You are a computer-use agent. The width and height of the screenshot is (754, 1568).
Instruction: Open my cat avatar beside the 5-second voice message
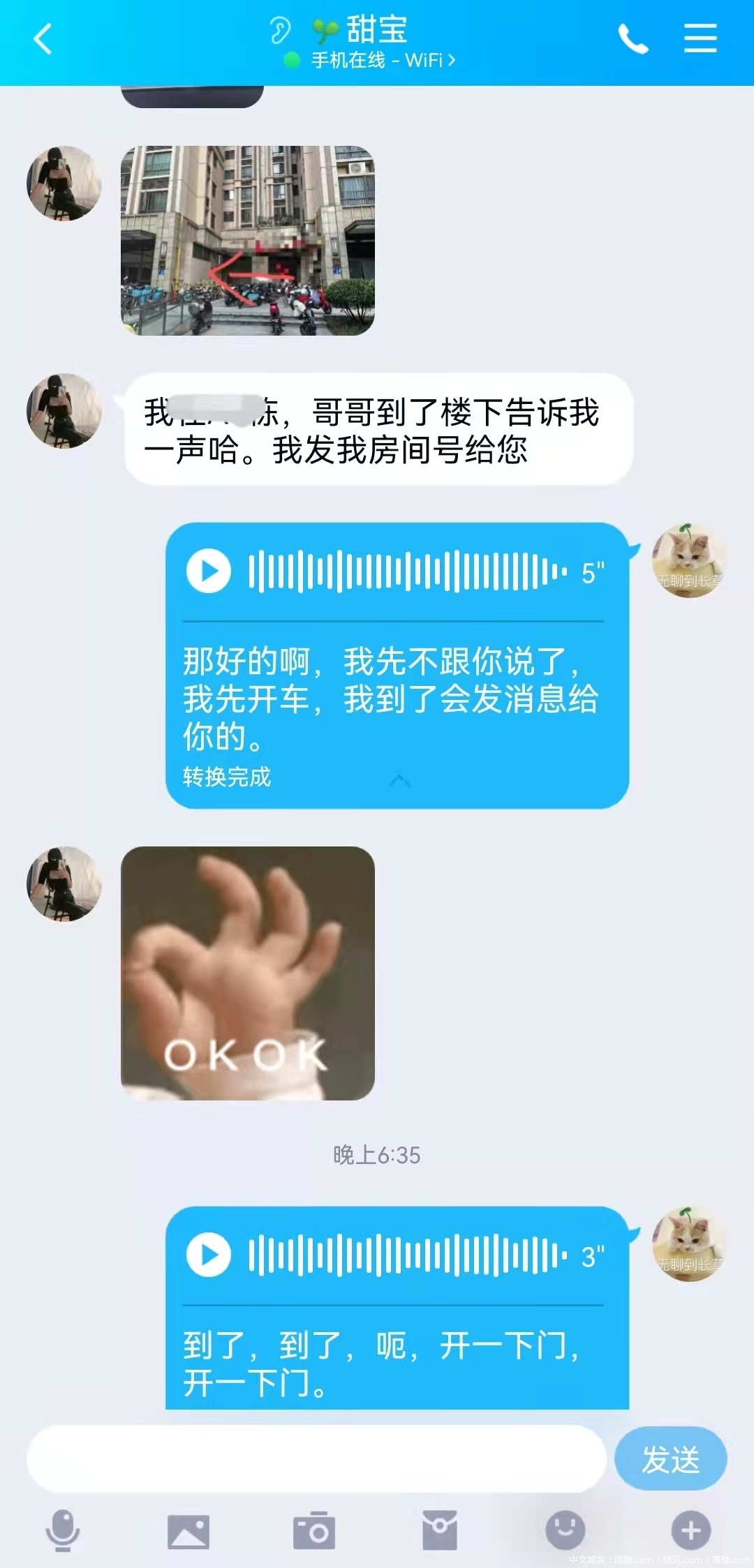(x=688, y=560)
